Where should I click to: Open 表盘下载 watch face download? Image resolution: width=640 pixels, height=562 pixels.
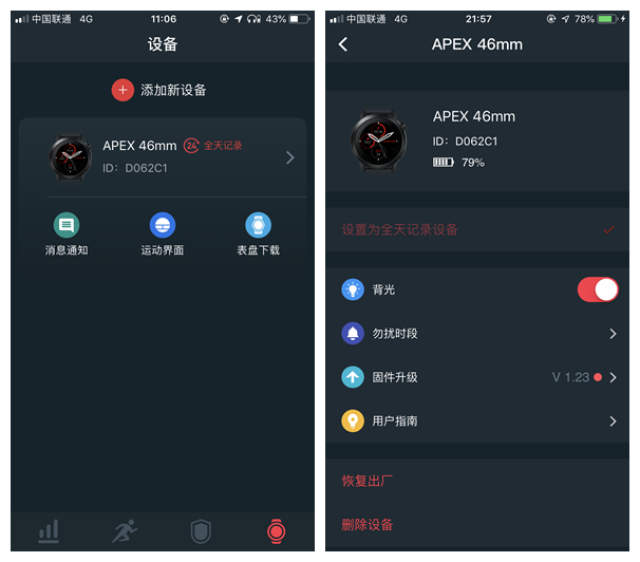coord(258,234)
